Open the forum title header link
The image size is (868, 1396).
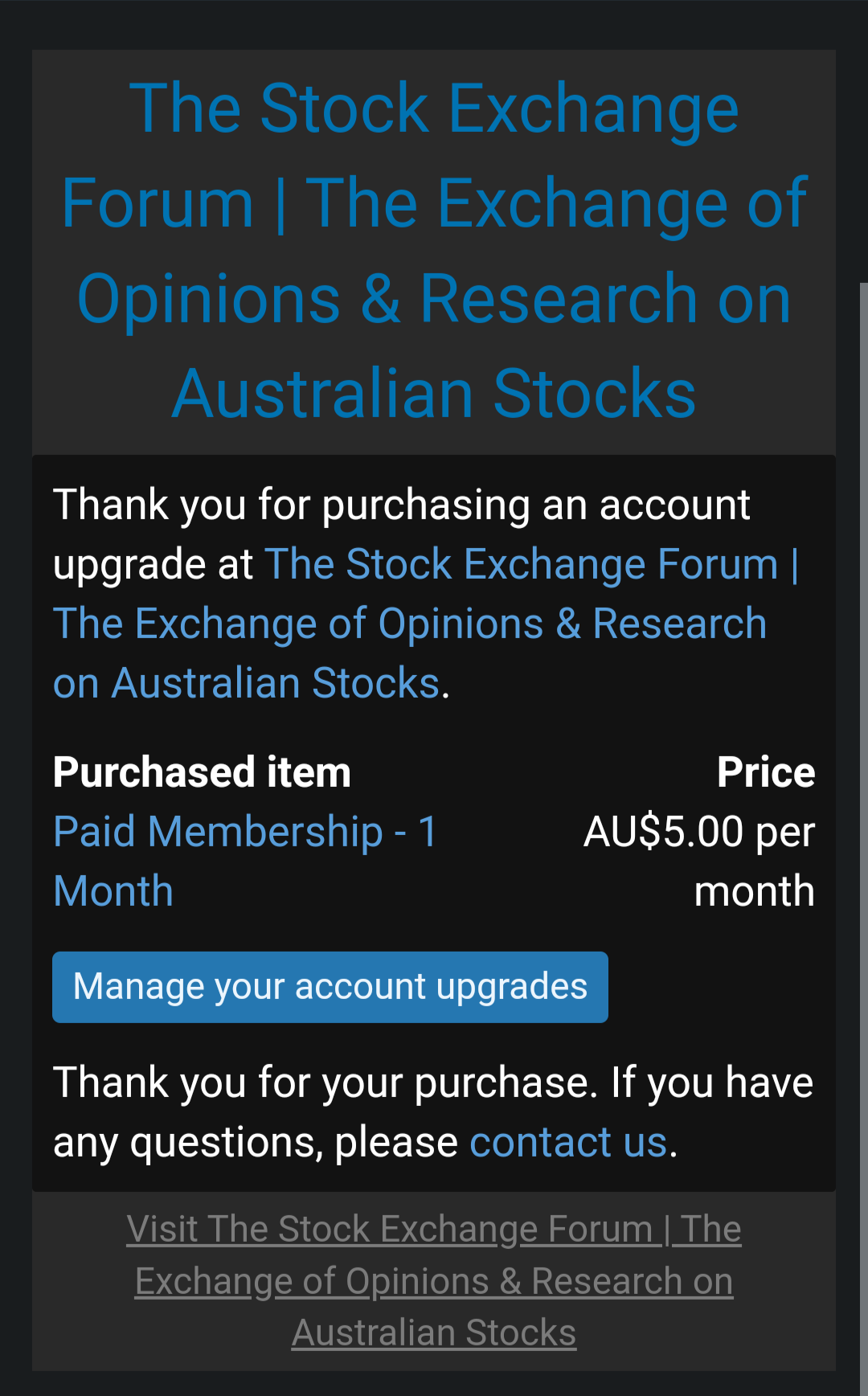[434, 251]
